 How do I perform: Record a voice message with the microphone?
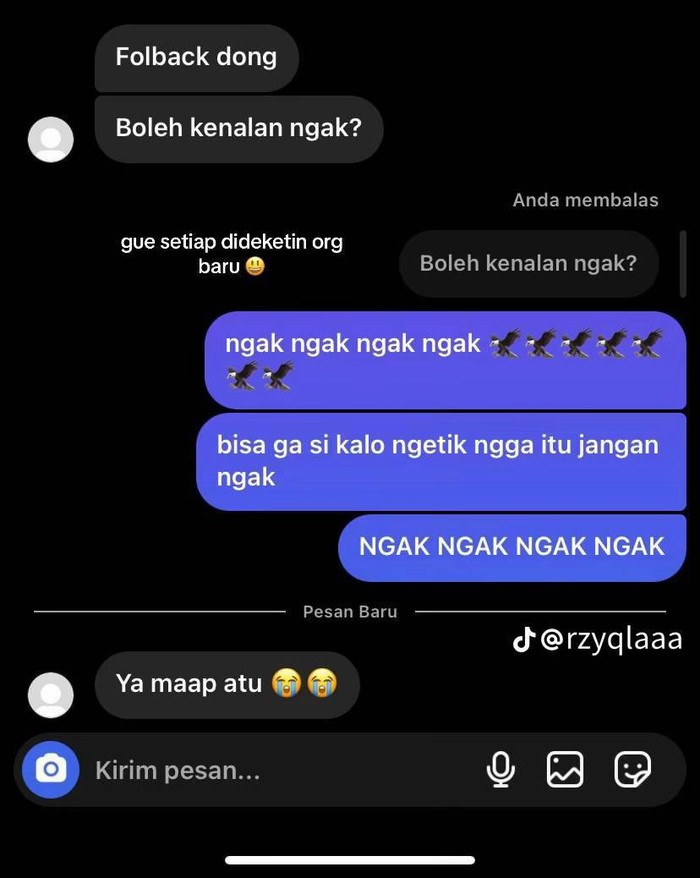coord(500,770)
